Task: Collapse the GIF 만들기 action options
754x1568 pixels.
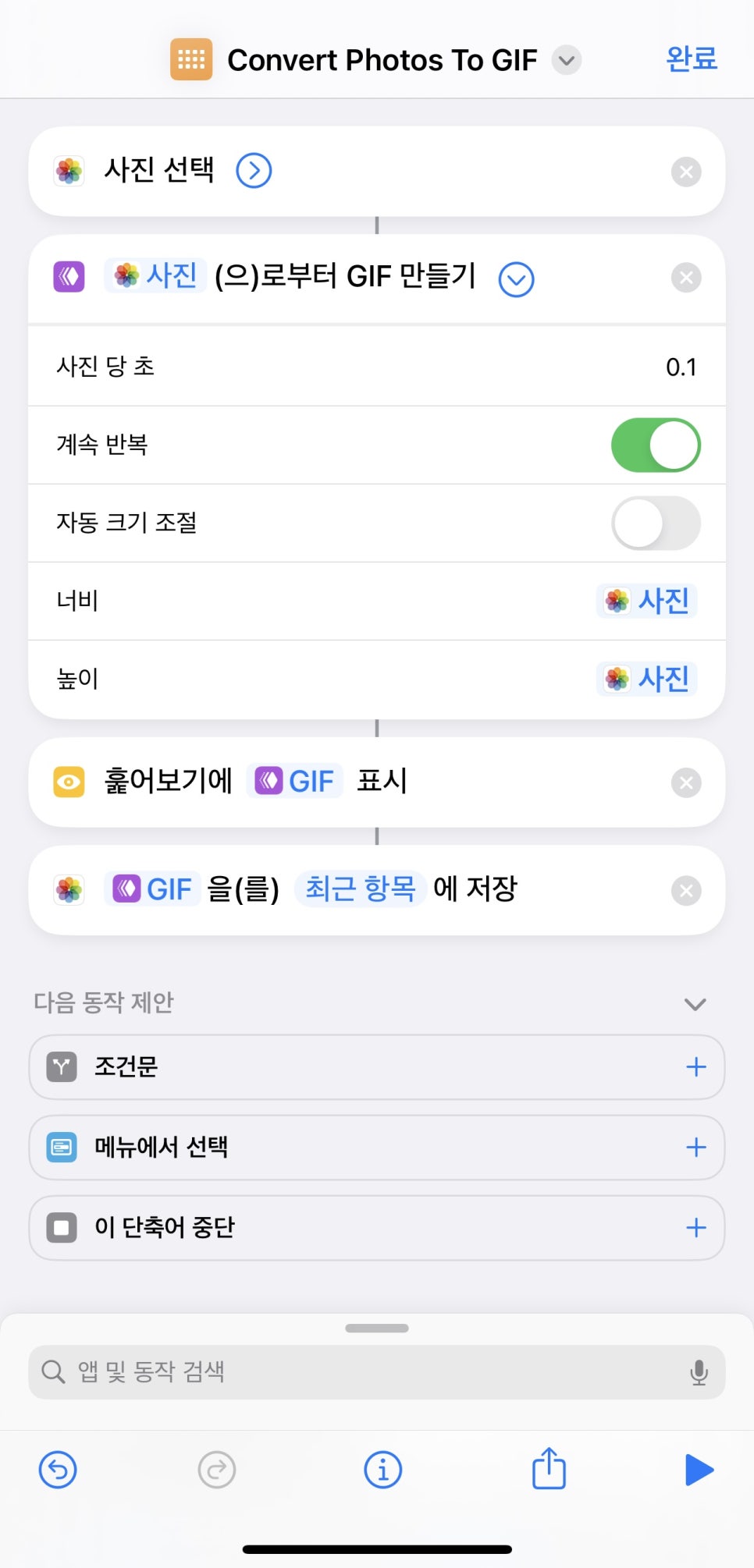Action: (x=516, y=279)
